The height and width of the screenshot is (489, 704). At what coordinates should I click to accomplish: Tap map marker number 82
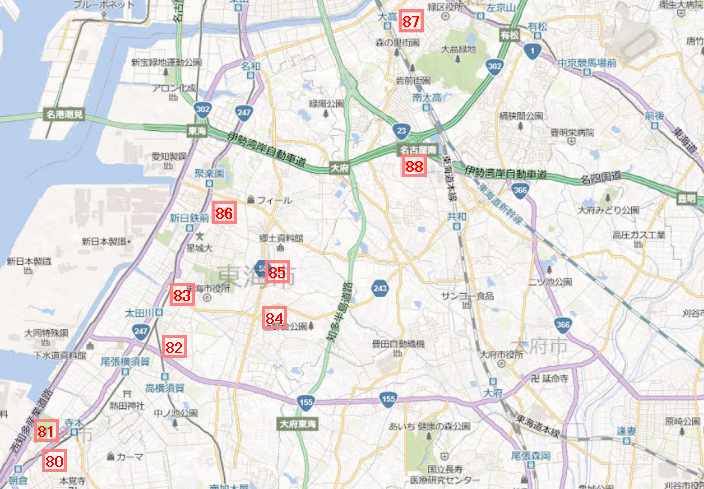pyautogui.click(x=174, y=348)
